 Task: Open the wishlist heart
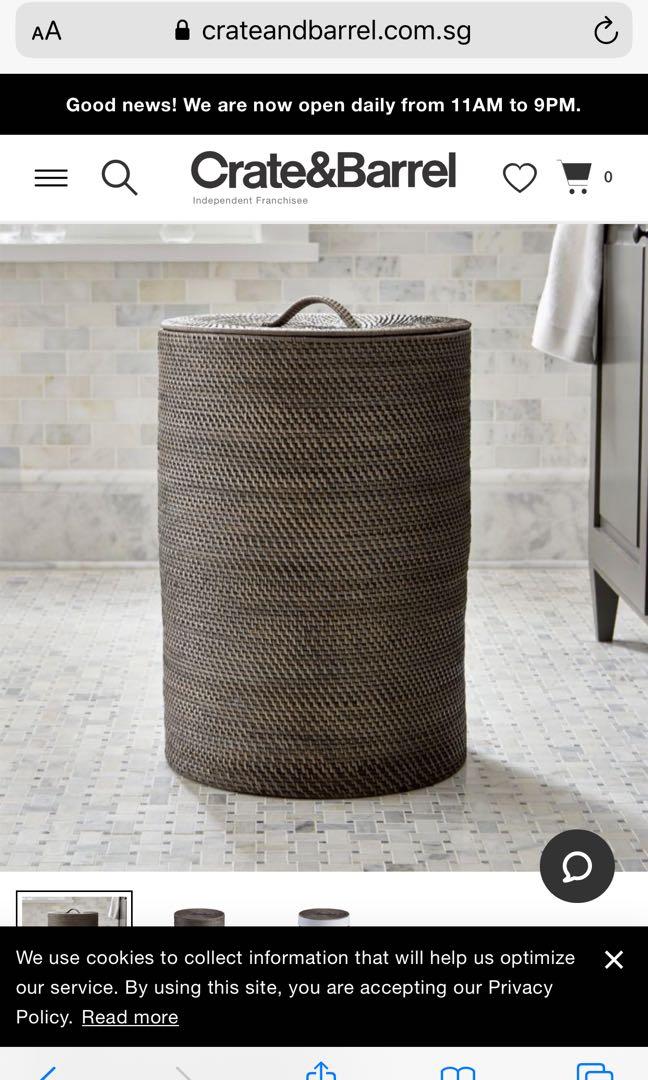[x=519, y=178]
